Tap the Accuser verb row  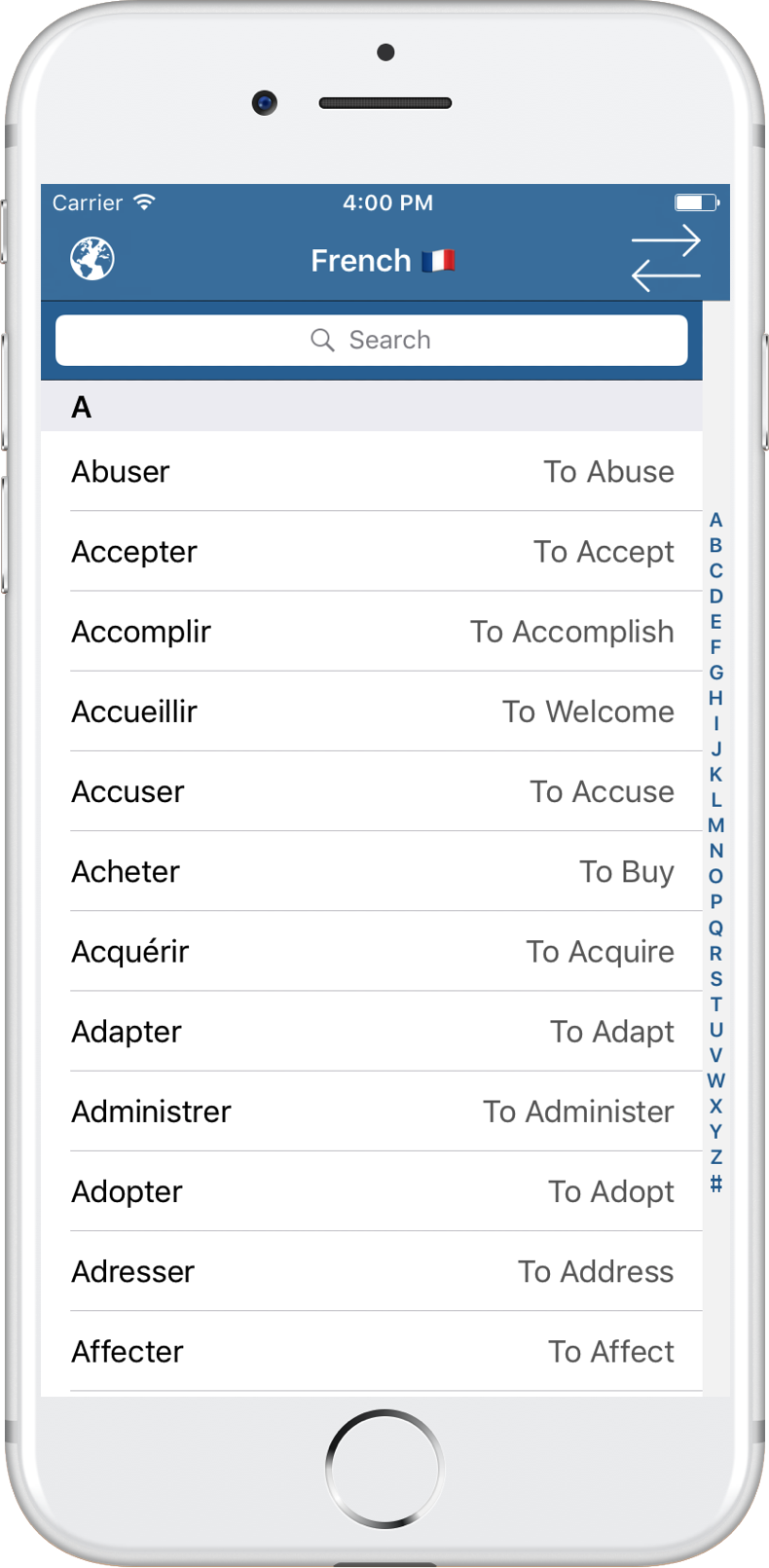coord(371,790)
